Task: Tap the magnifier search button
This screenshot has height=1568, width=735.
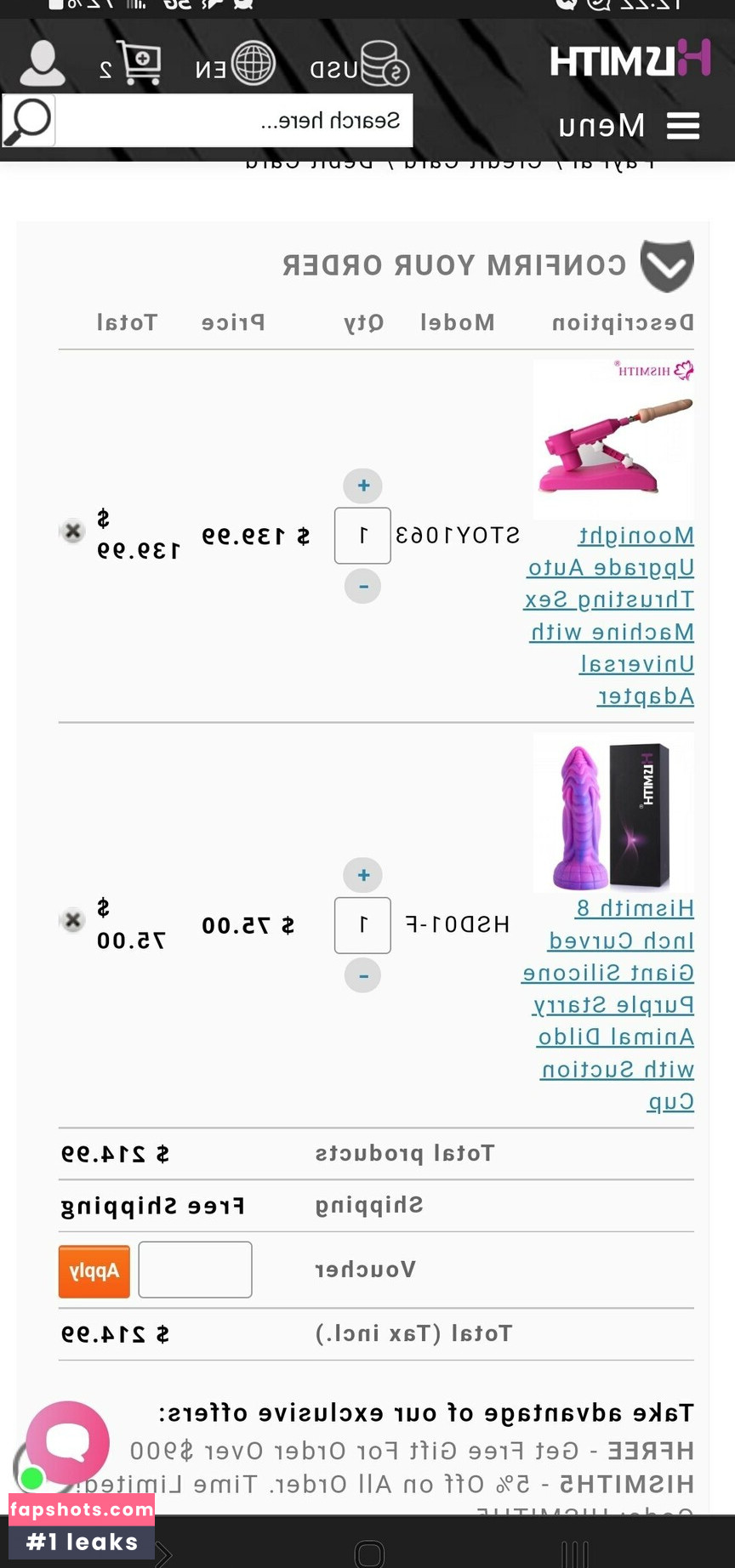Action: tap(28, 121)
